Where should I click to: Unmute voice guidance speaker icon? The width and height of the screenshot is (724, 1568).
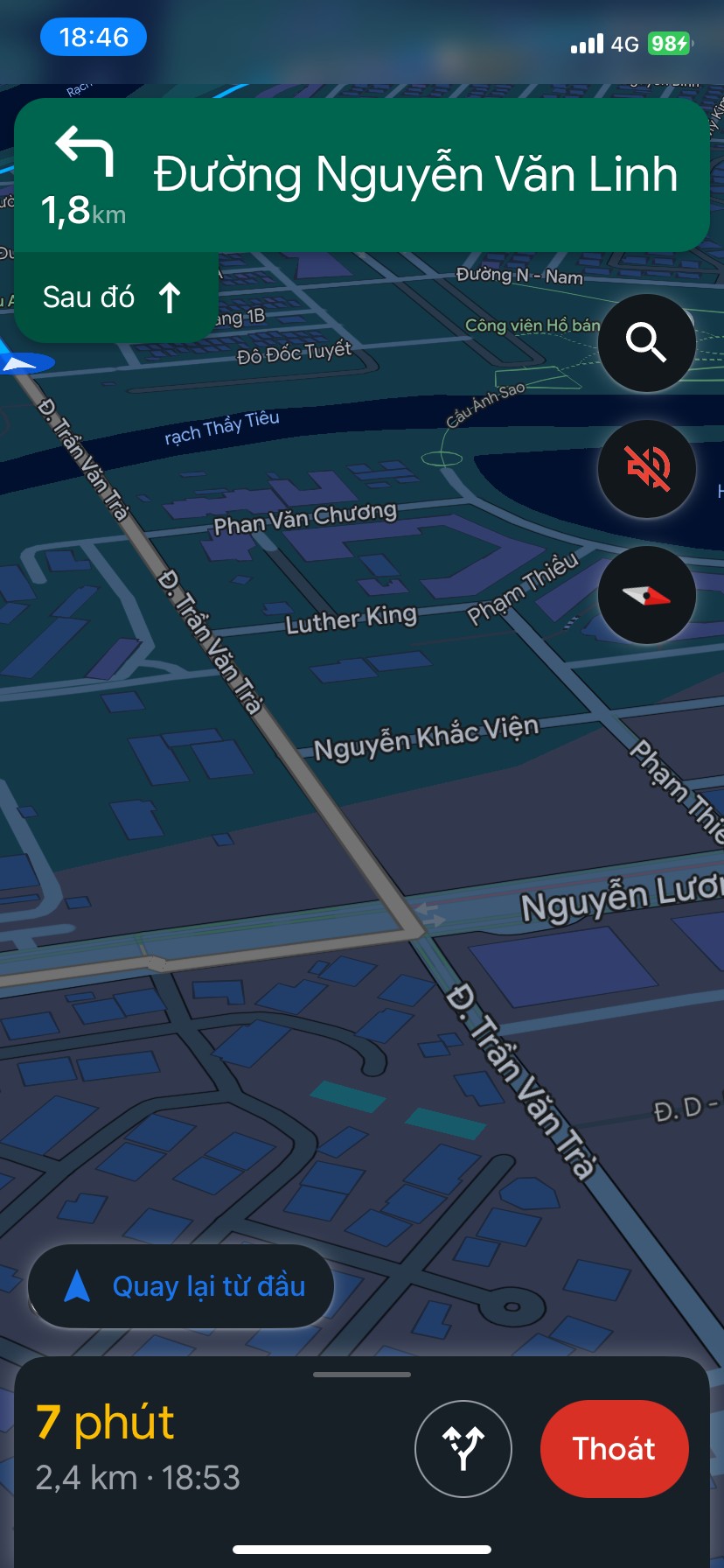click(646, 468)
